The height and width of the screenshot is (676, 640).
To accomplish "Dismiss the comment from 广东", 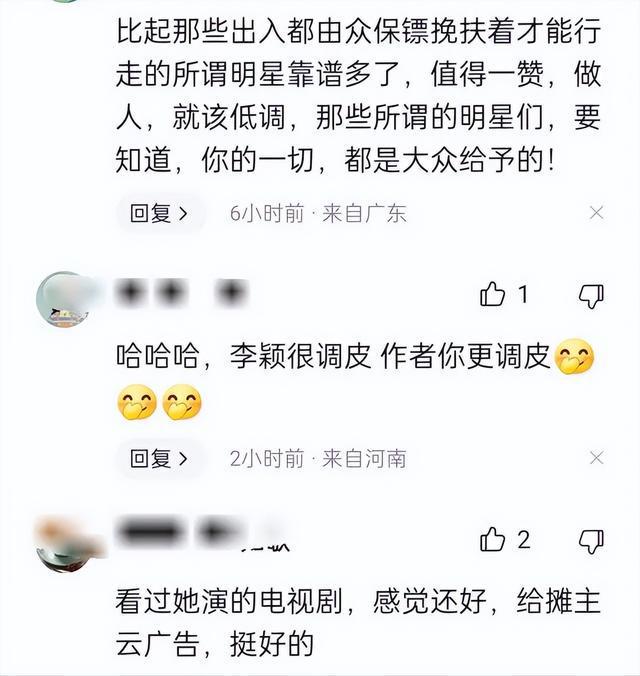I will [596, 213].
